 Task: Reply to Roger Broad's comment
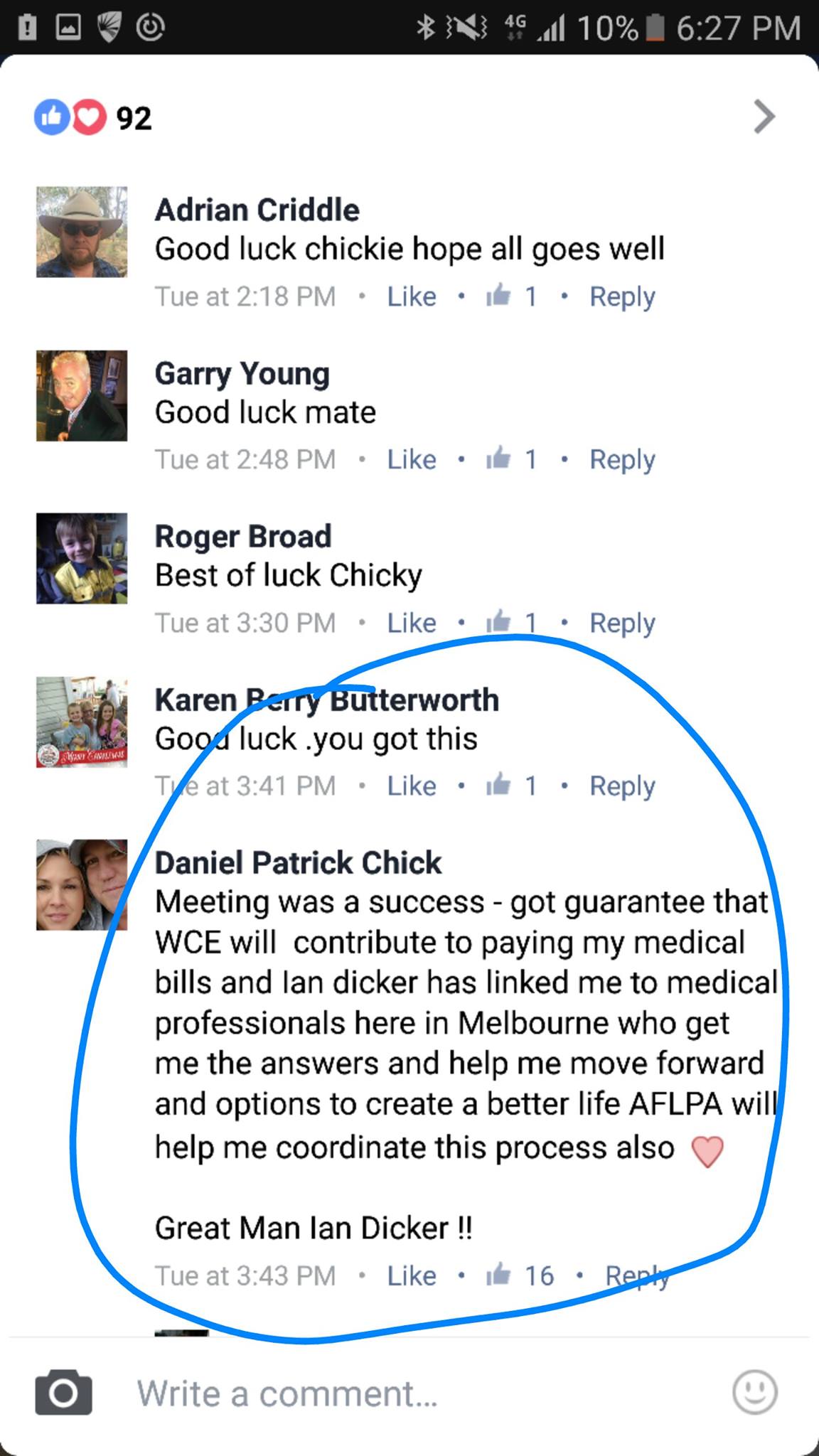pyautogui.click(x=622, y=623)
